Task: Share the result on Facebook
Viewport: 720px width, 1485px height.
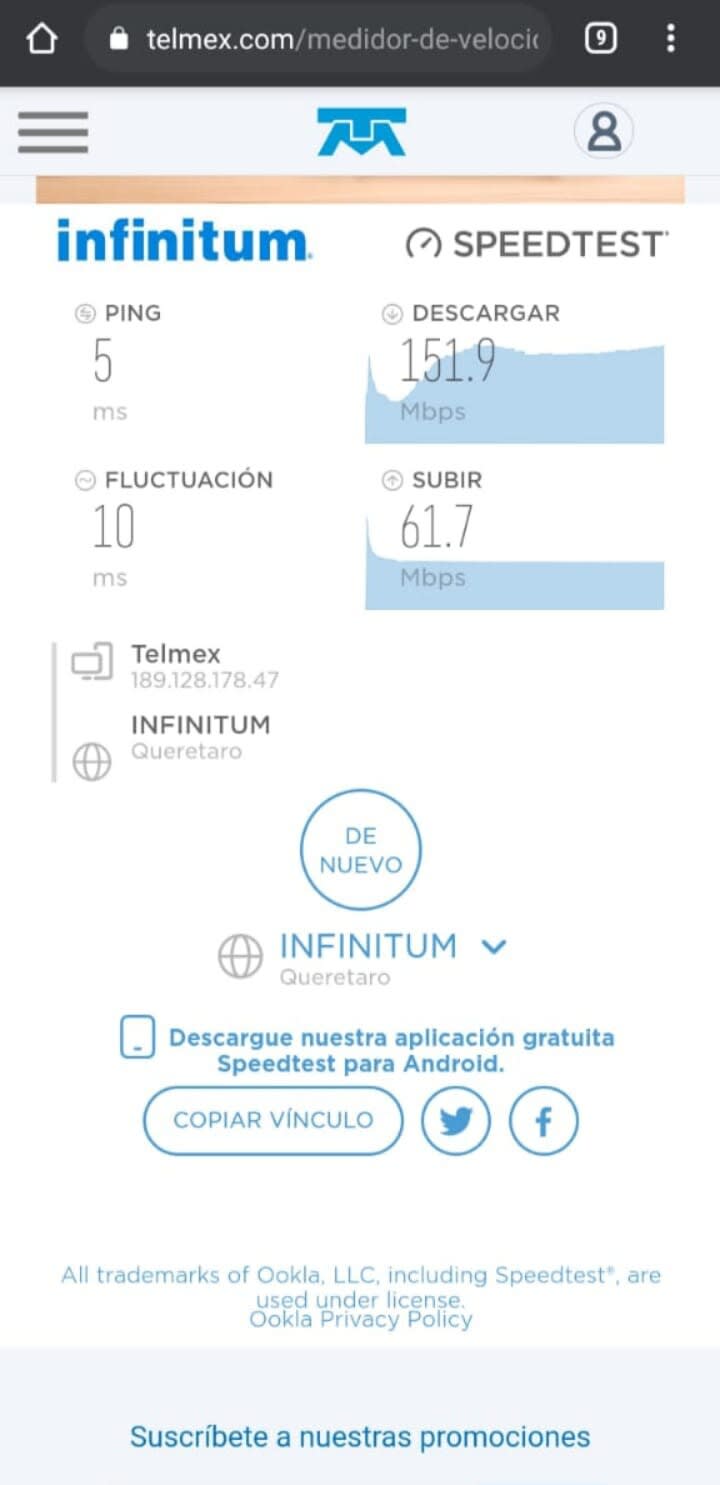Action: (x=544, y=1121)
